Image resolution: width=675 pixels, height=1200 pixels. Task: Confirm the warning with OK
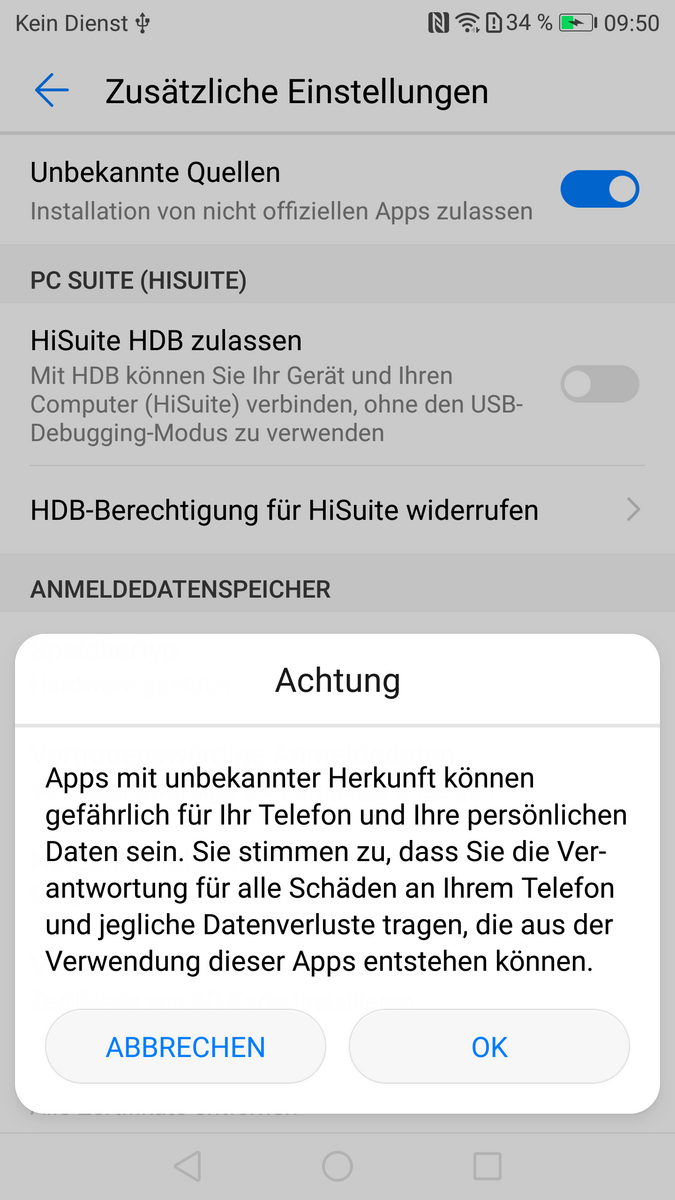click(x=489, y=1047)
